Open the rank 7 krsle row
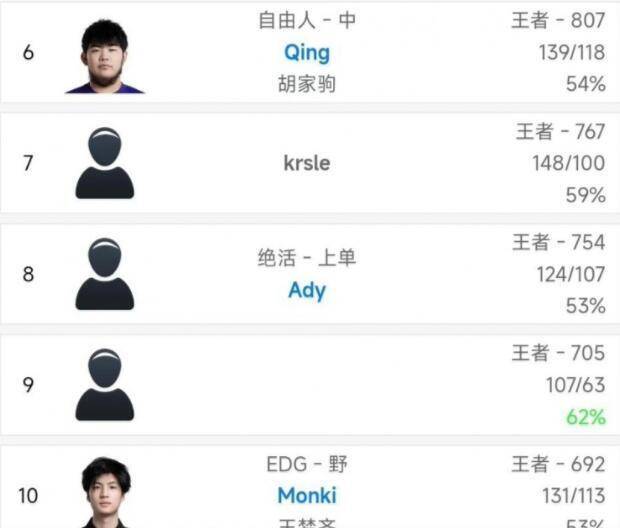 coord(307,163)
